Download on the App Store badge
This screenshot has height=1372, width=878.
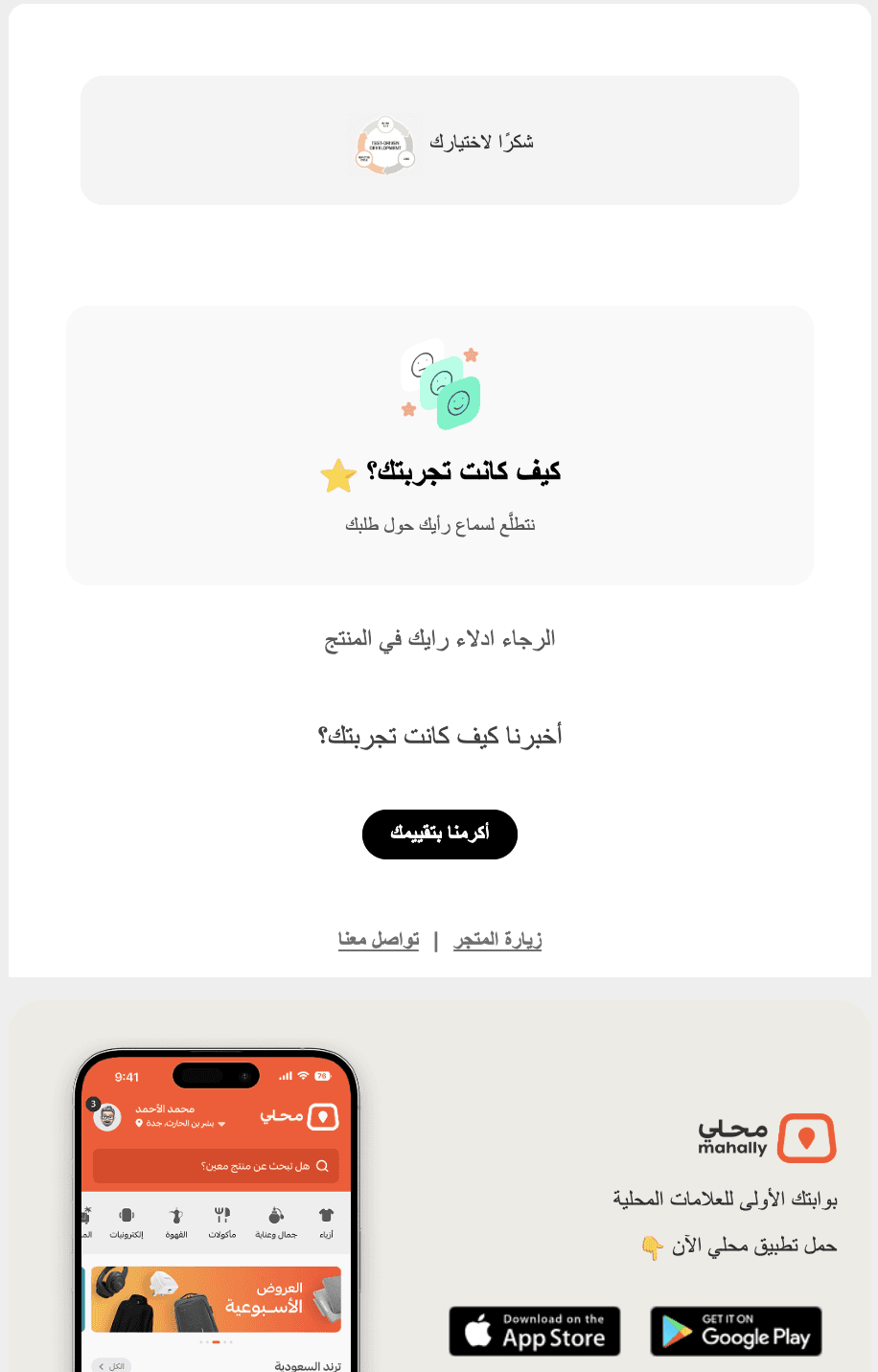coord(535,1331)
